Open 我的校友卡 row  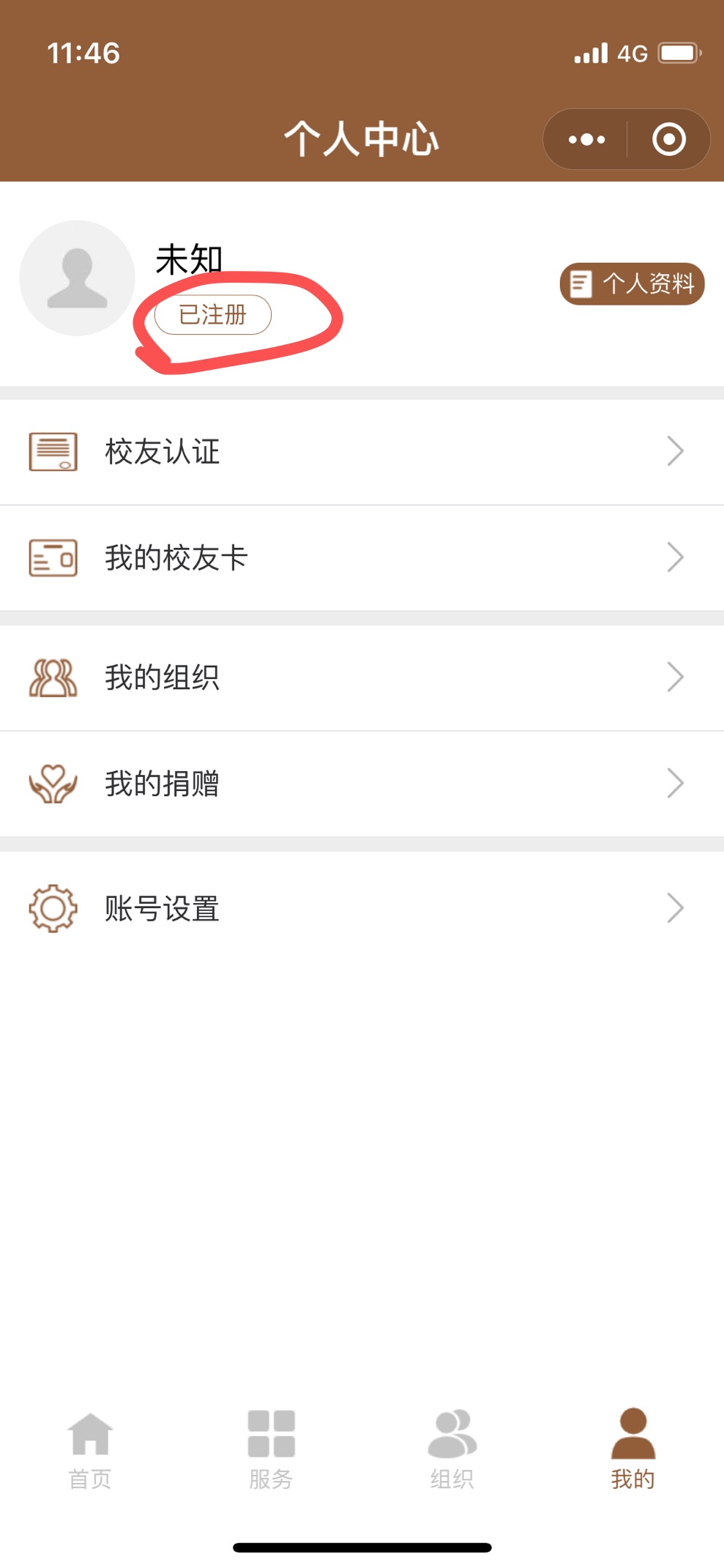click(362, 558)
